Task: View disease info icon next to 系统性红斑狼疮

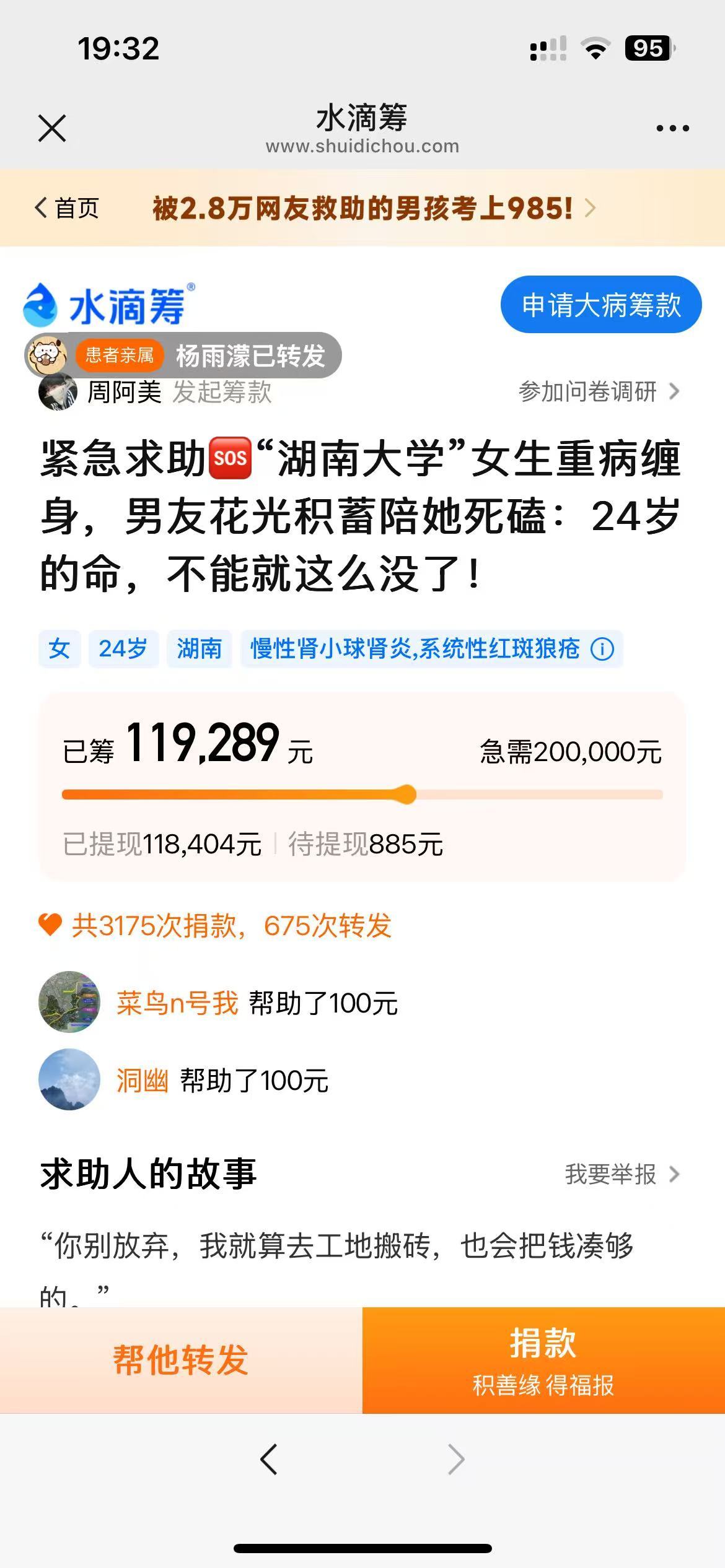Action: pos(602,649)
